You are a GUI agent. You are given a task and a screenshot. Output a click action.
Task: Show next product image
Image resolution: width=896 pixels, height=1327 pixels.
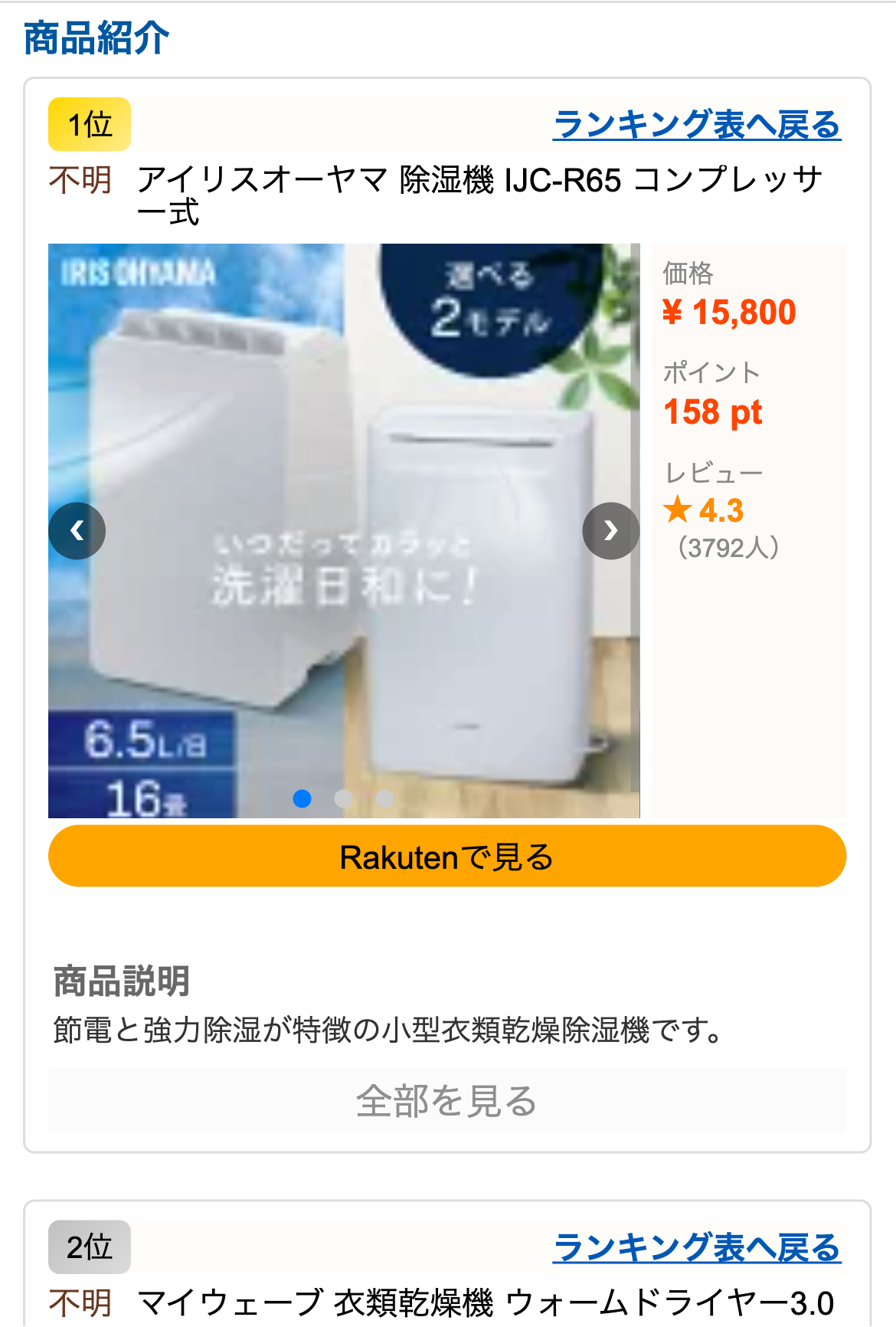click(x=610, y=531)
